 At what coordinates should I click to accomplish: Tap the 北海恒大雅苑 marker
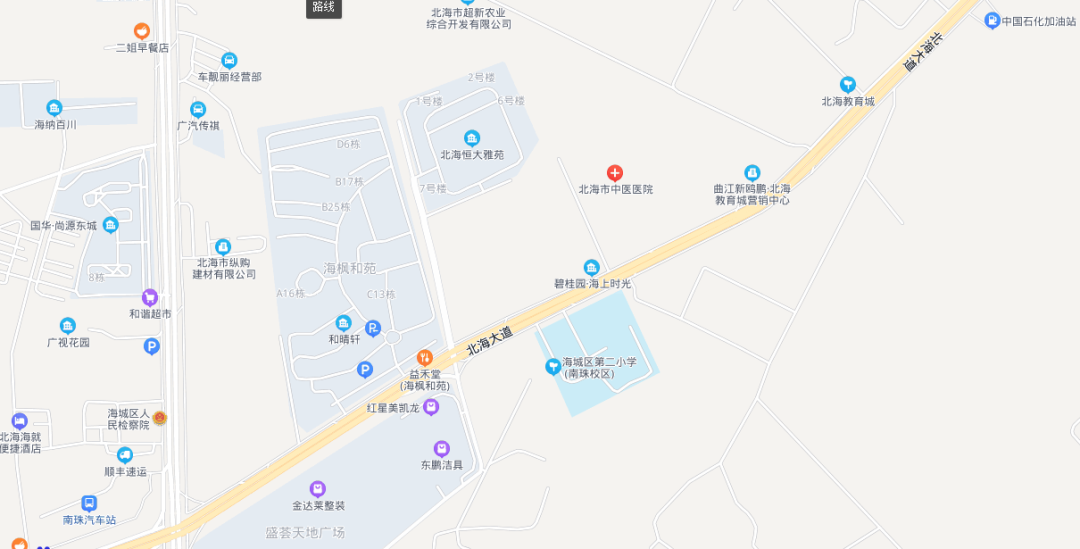tap(472, 139)
